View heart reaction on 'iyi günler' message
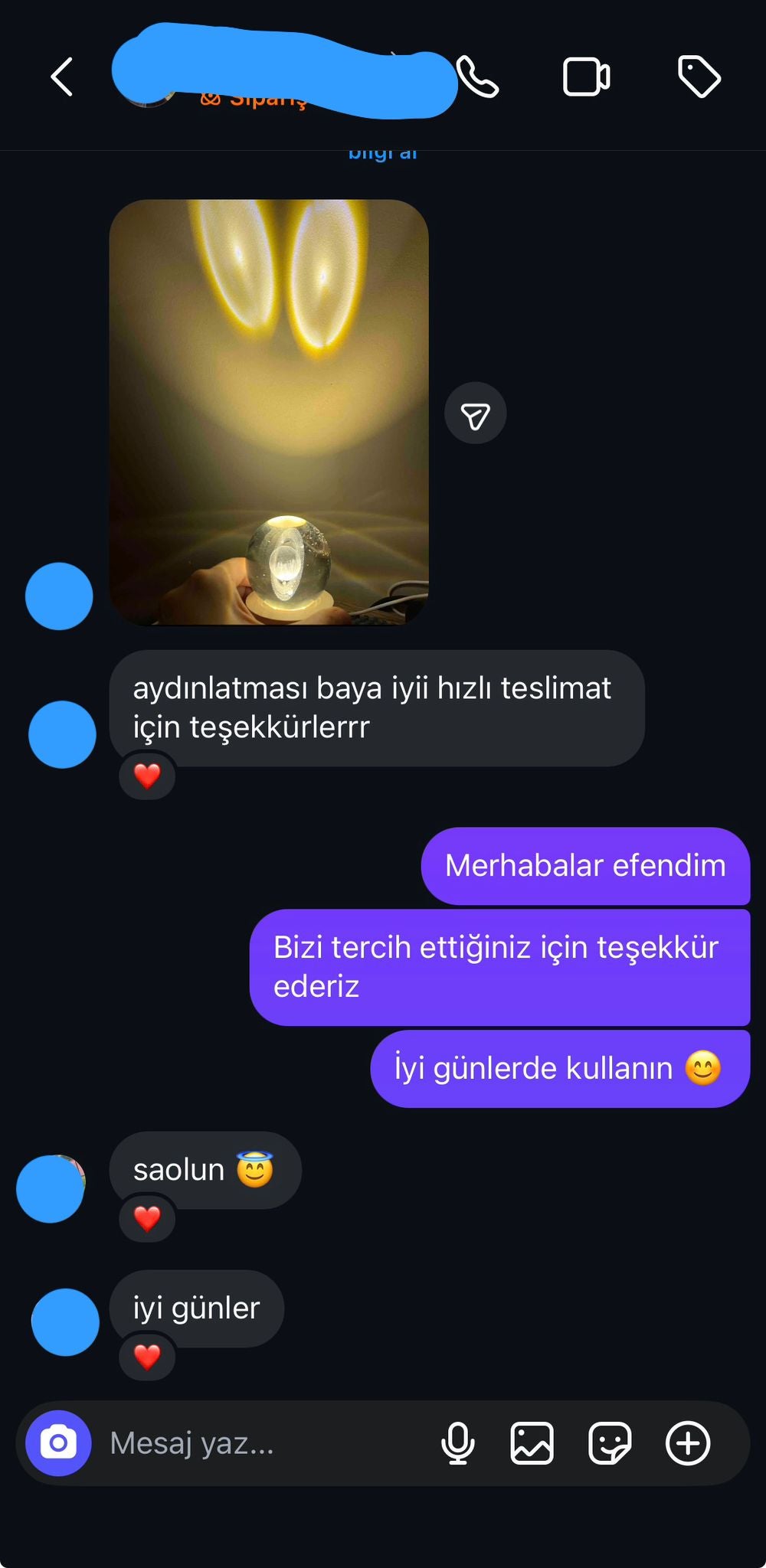Screen dimensions: 766x1568 147,1356
